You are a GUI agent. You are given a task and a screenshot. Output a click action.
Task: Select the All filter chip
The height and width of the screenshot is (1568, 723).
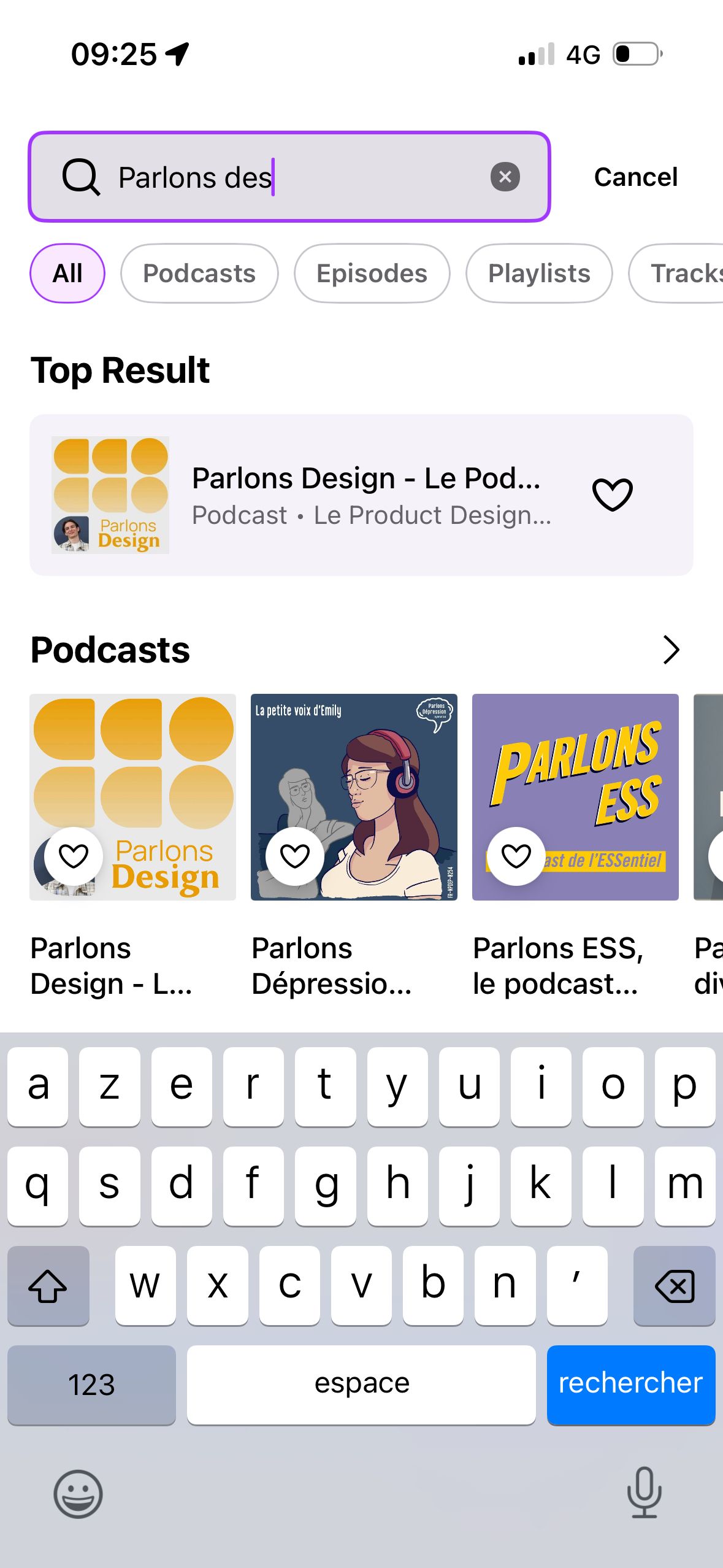(x=67, y=274)
